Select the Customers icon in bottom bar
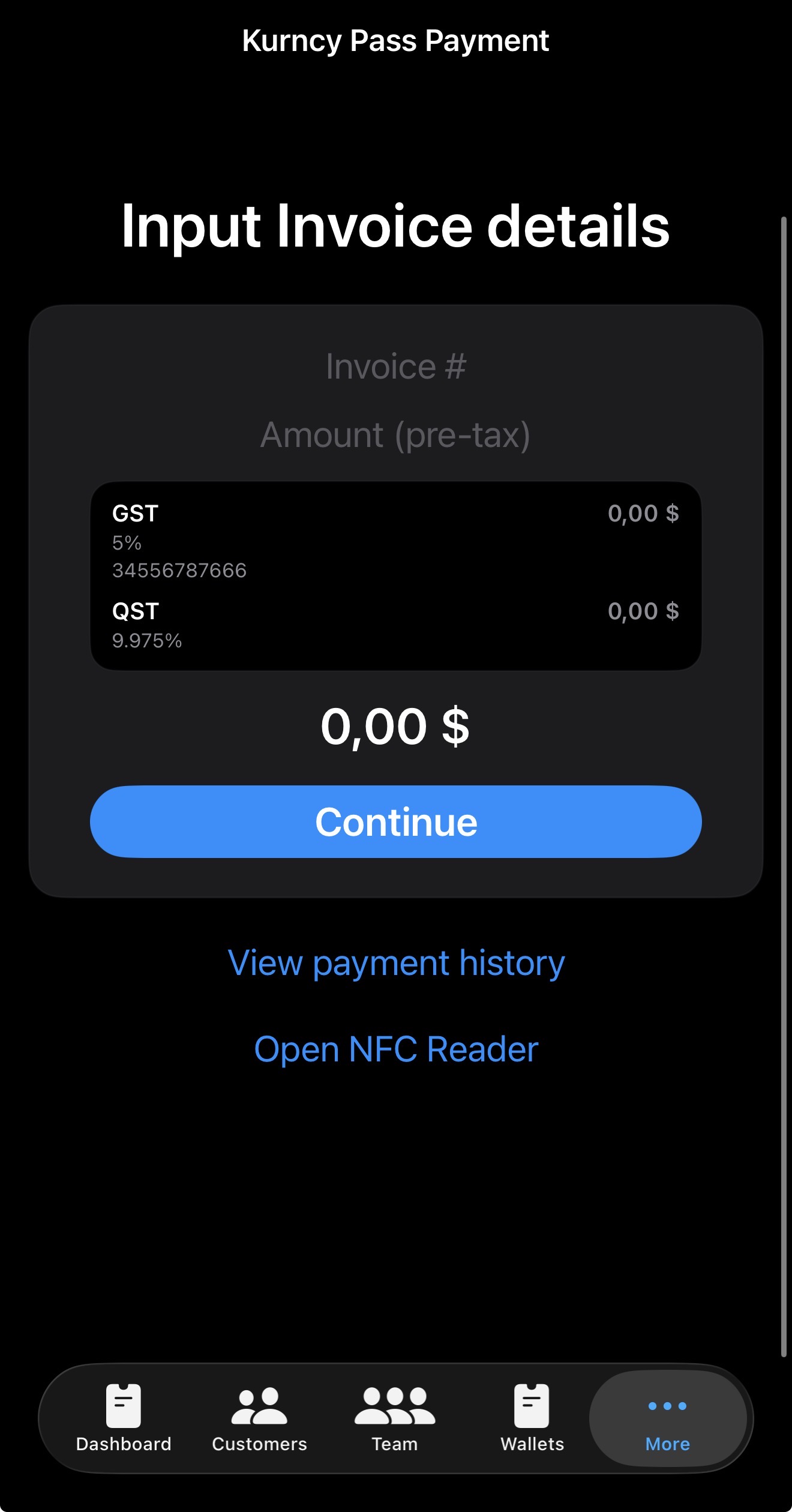Viewport: 792px width, 1512px height. [258, 1406]
